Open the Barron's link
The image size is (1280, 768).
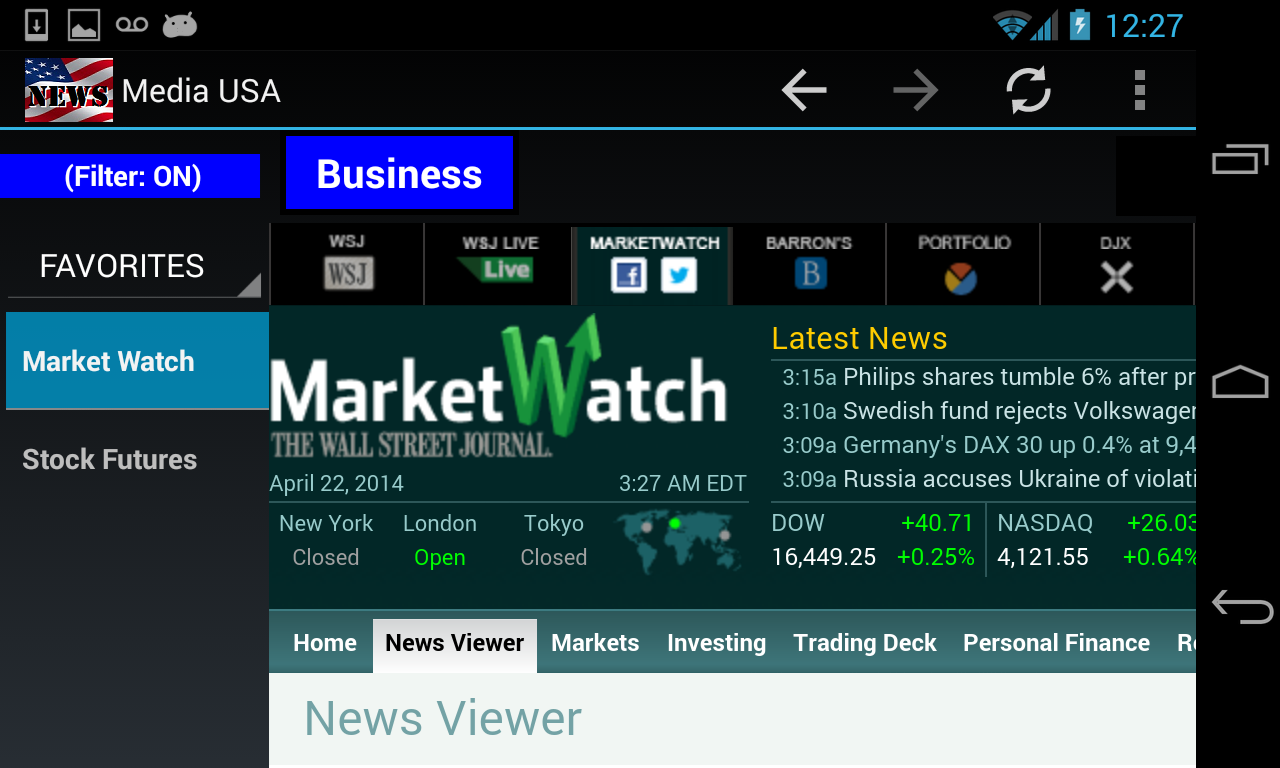[809, 263]
